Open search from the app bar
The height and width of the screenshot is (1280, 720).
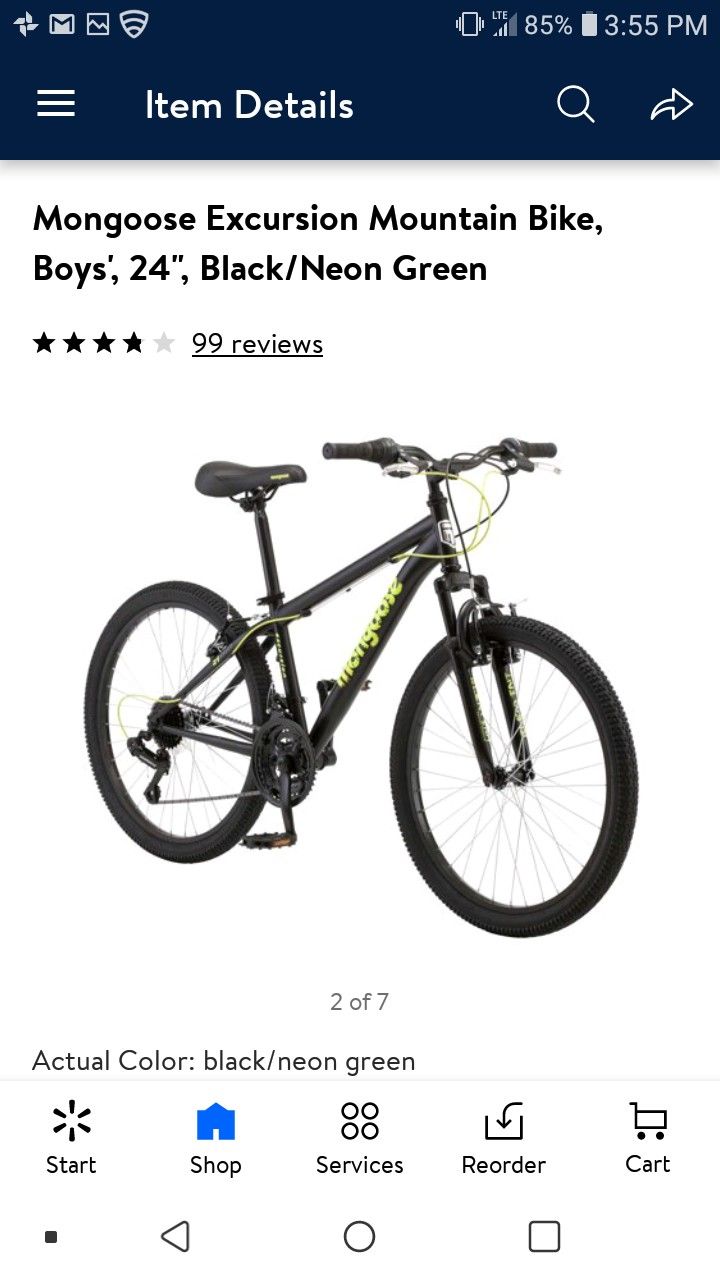click(x=575, y=104)
